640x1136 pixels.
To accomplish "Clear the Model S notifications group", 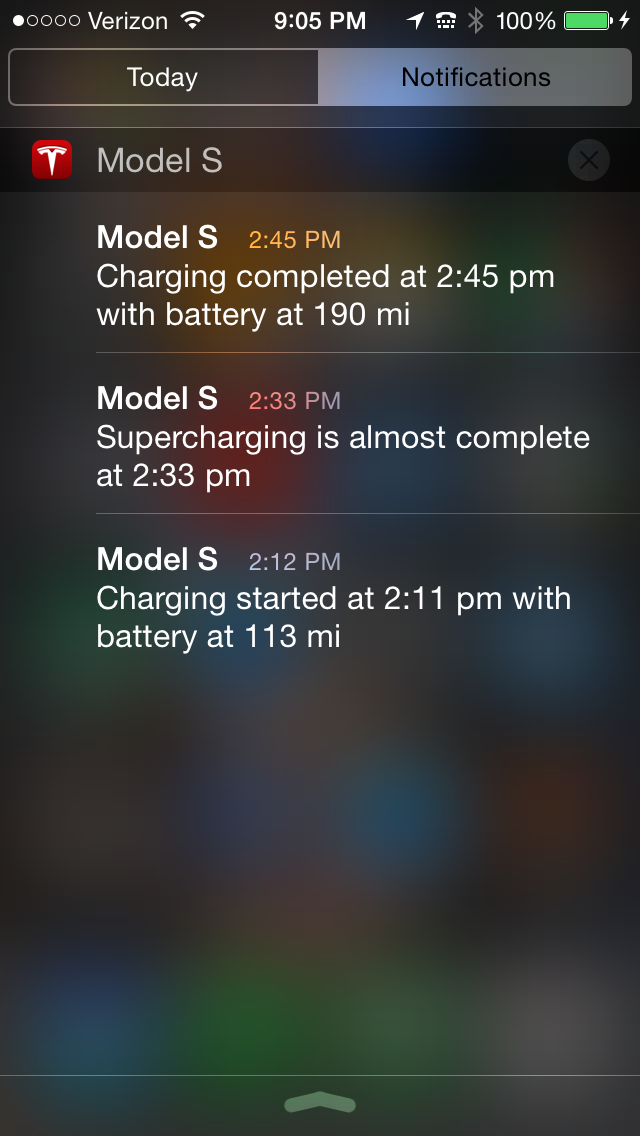I will (x=588, y=160).
